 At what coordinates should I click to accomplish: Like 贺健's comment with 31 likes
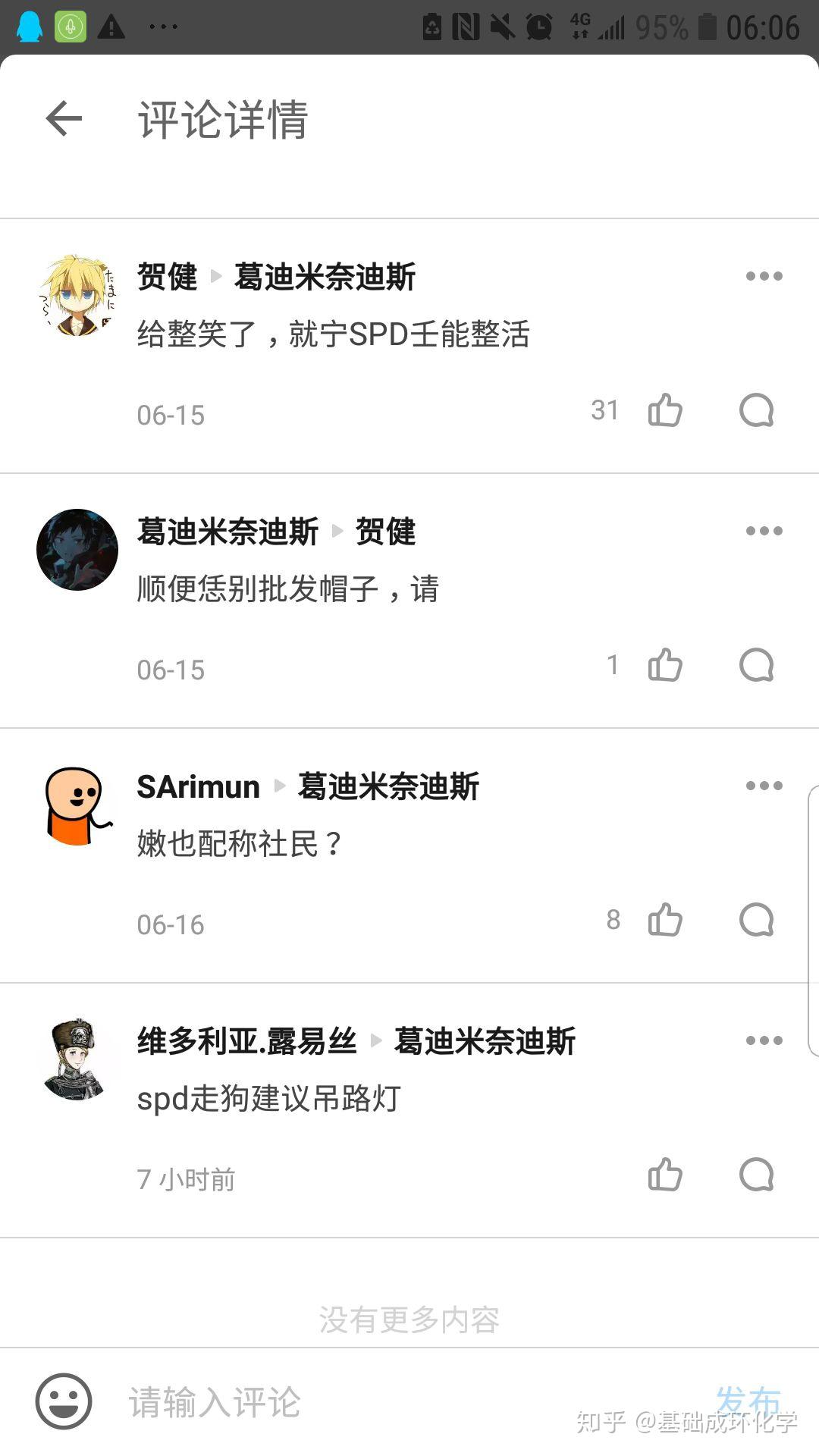point(666,409)
